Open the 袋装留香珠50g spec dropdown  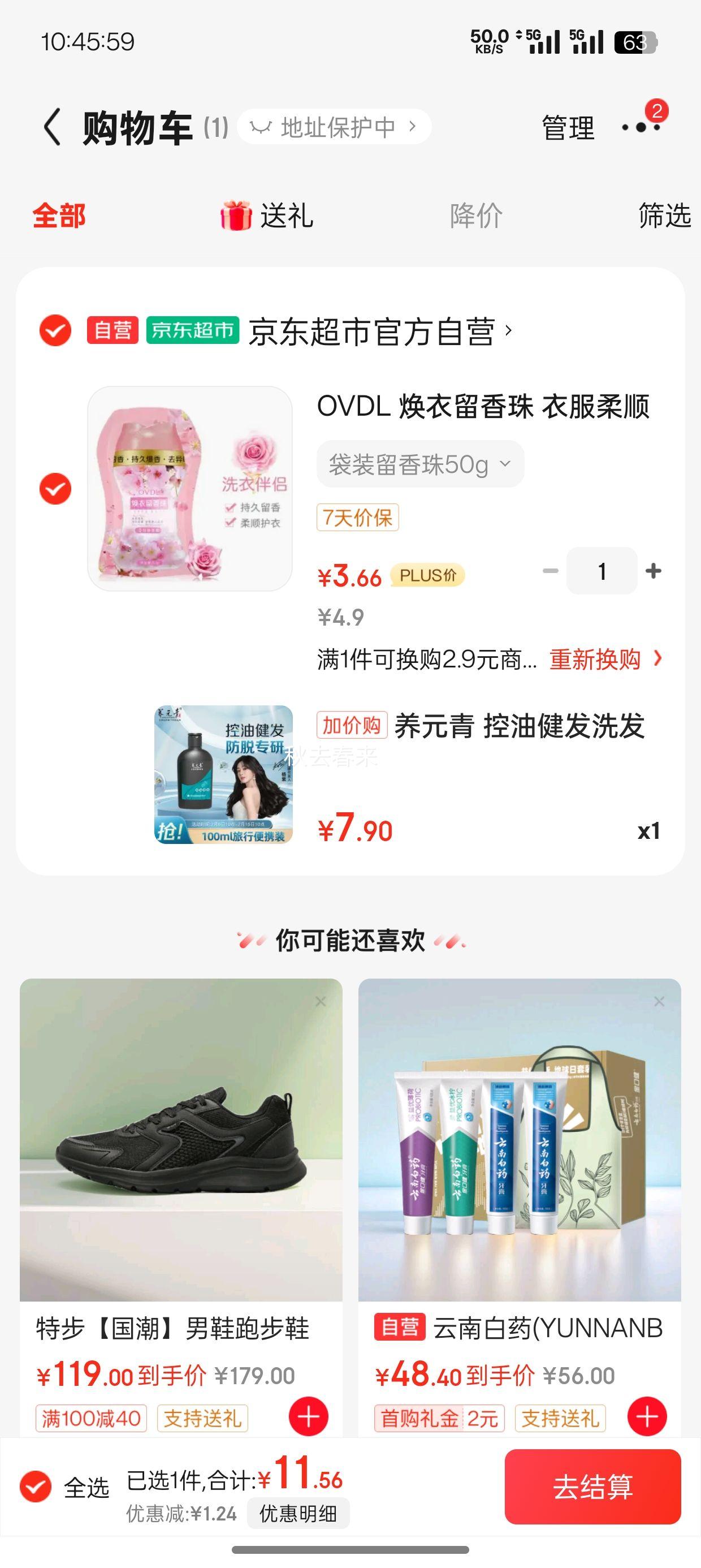coord(420,463)
